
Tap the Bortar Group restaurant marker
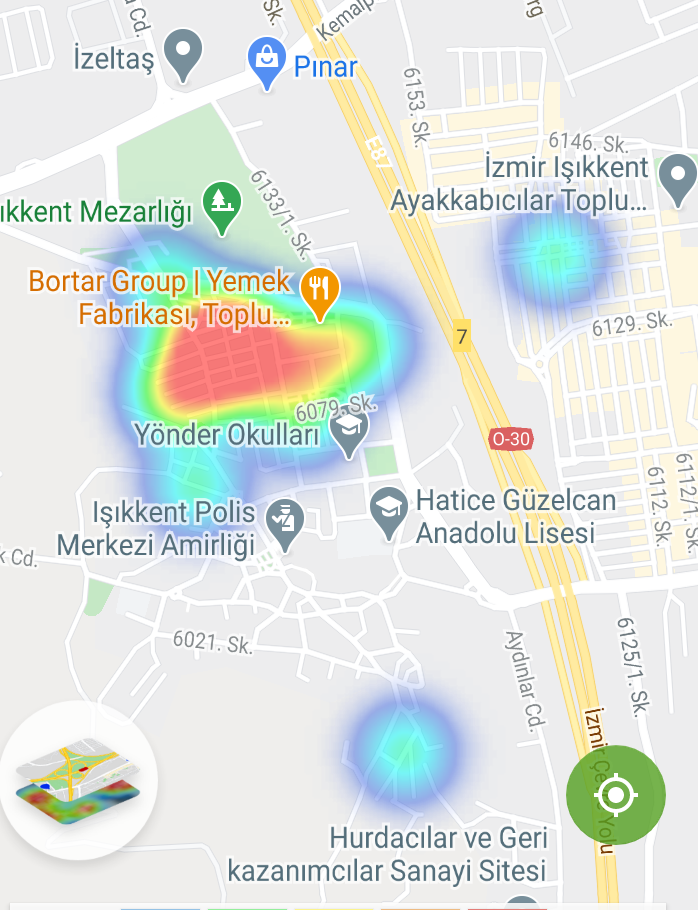click(320, 291)
